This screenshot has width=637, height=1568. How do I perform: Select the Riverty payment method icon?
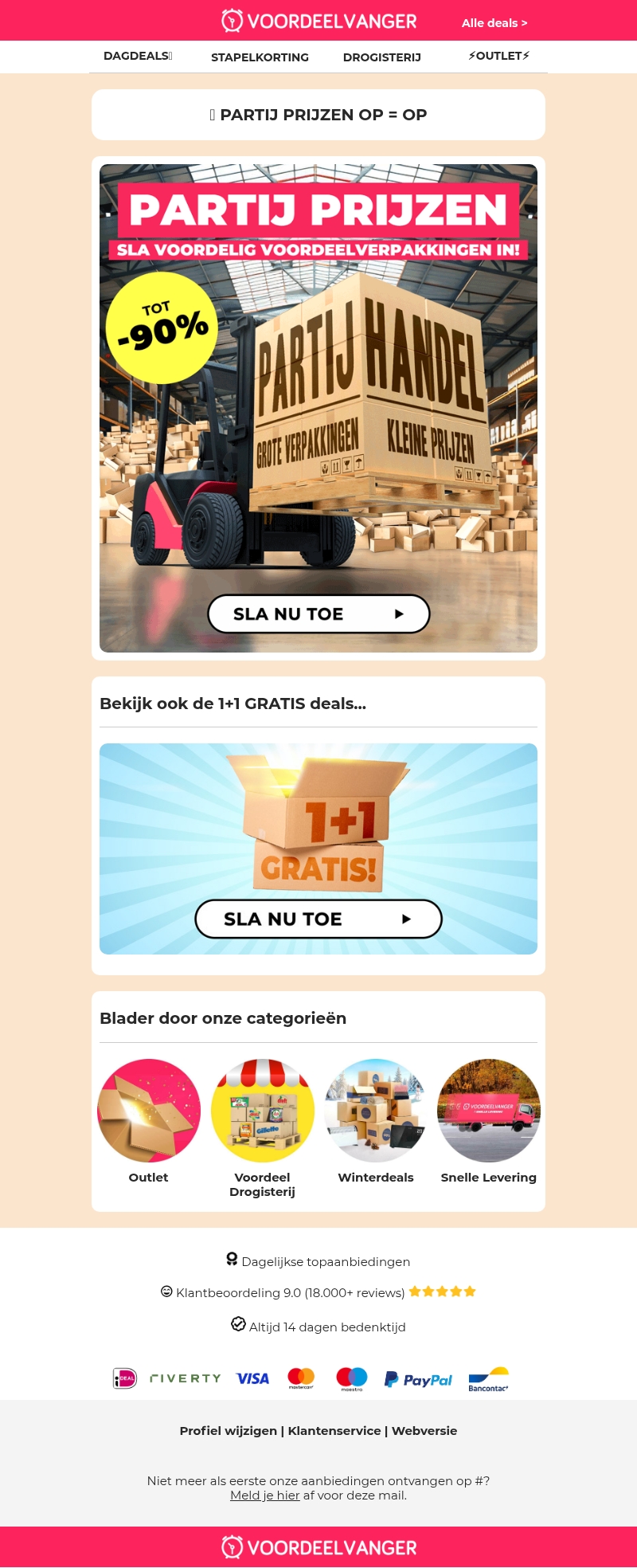click(x=186, y=1378)
